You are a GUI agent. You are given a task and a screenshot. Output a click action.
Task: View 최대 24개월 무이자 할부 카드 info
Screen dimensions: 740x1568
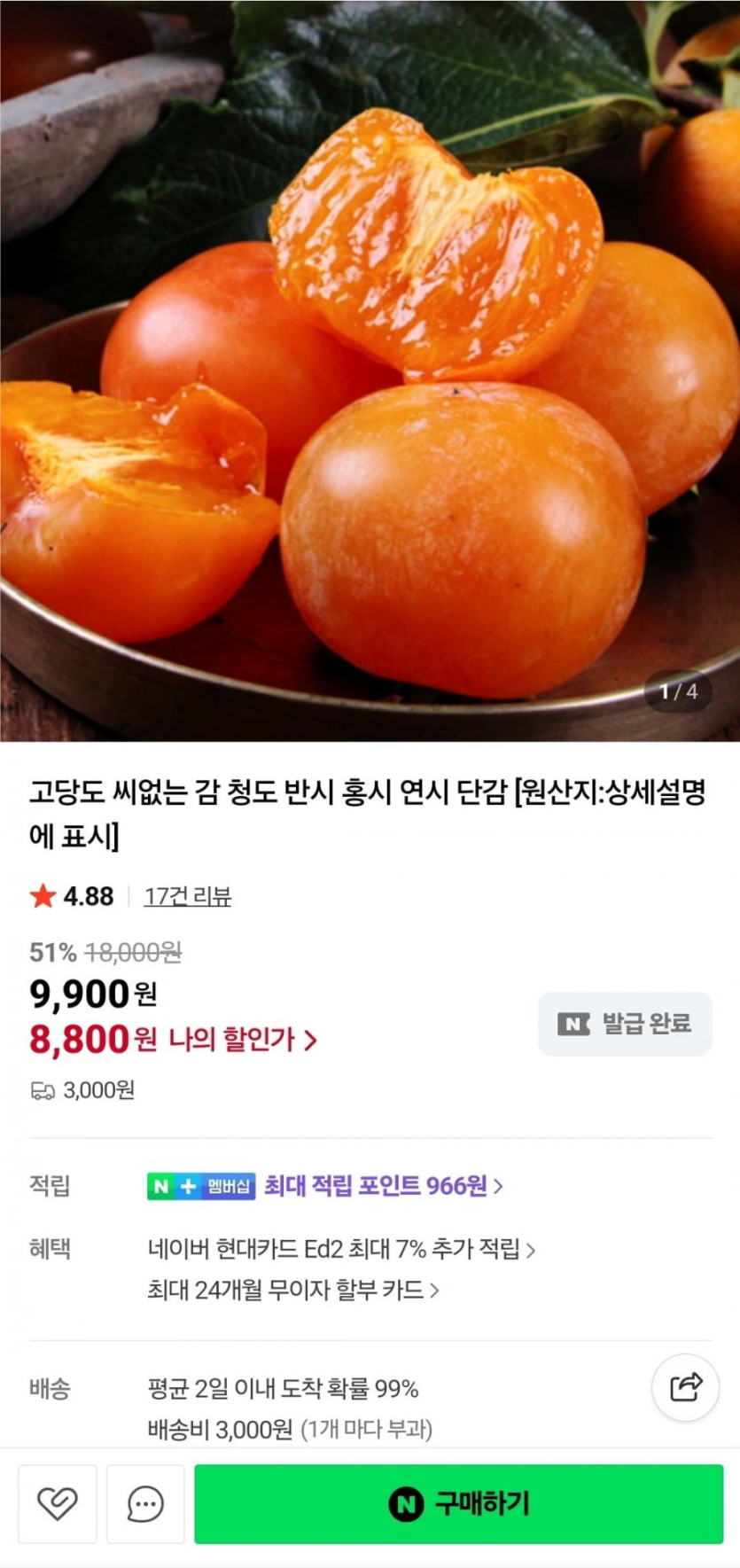coord(293,1290)
